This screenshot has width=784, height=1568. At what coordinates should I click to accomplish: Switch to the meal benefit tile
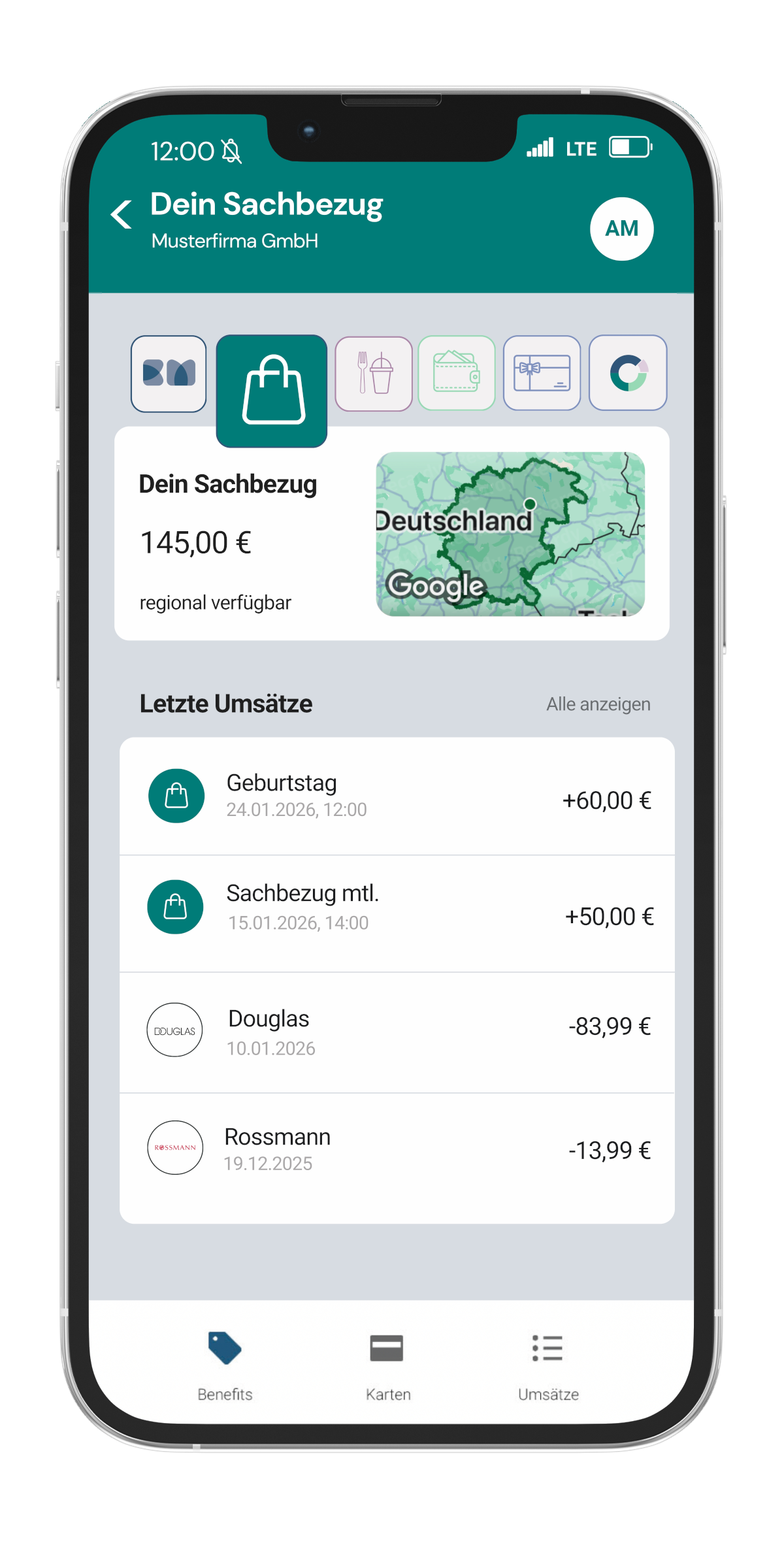tap(374, 374)
